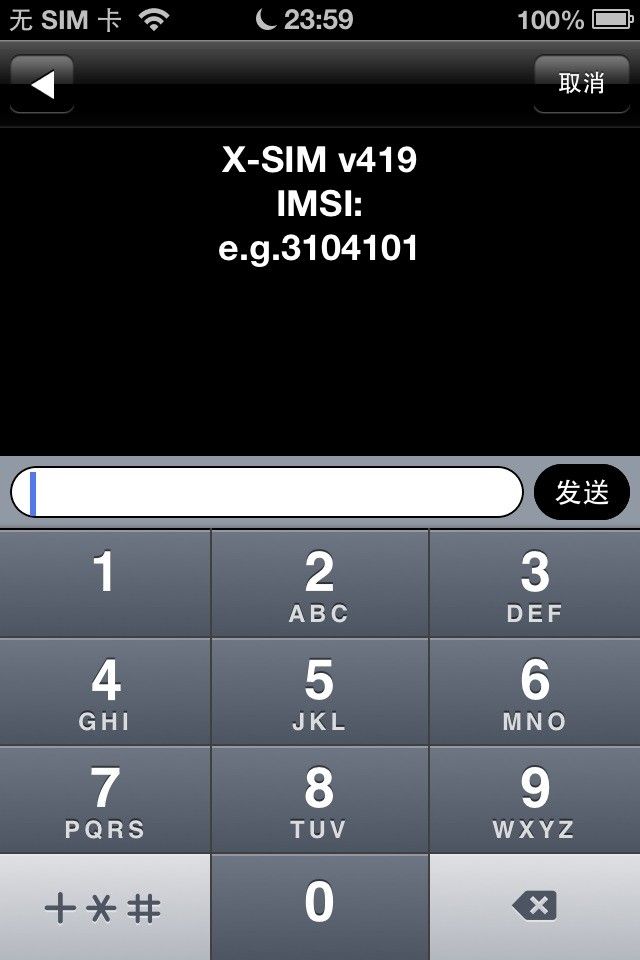Open the +*# symbols key
Screen dimensions: 640x960
pos(105,907)
